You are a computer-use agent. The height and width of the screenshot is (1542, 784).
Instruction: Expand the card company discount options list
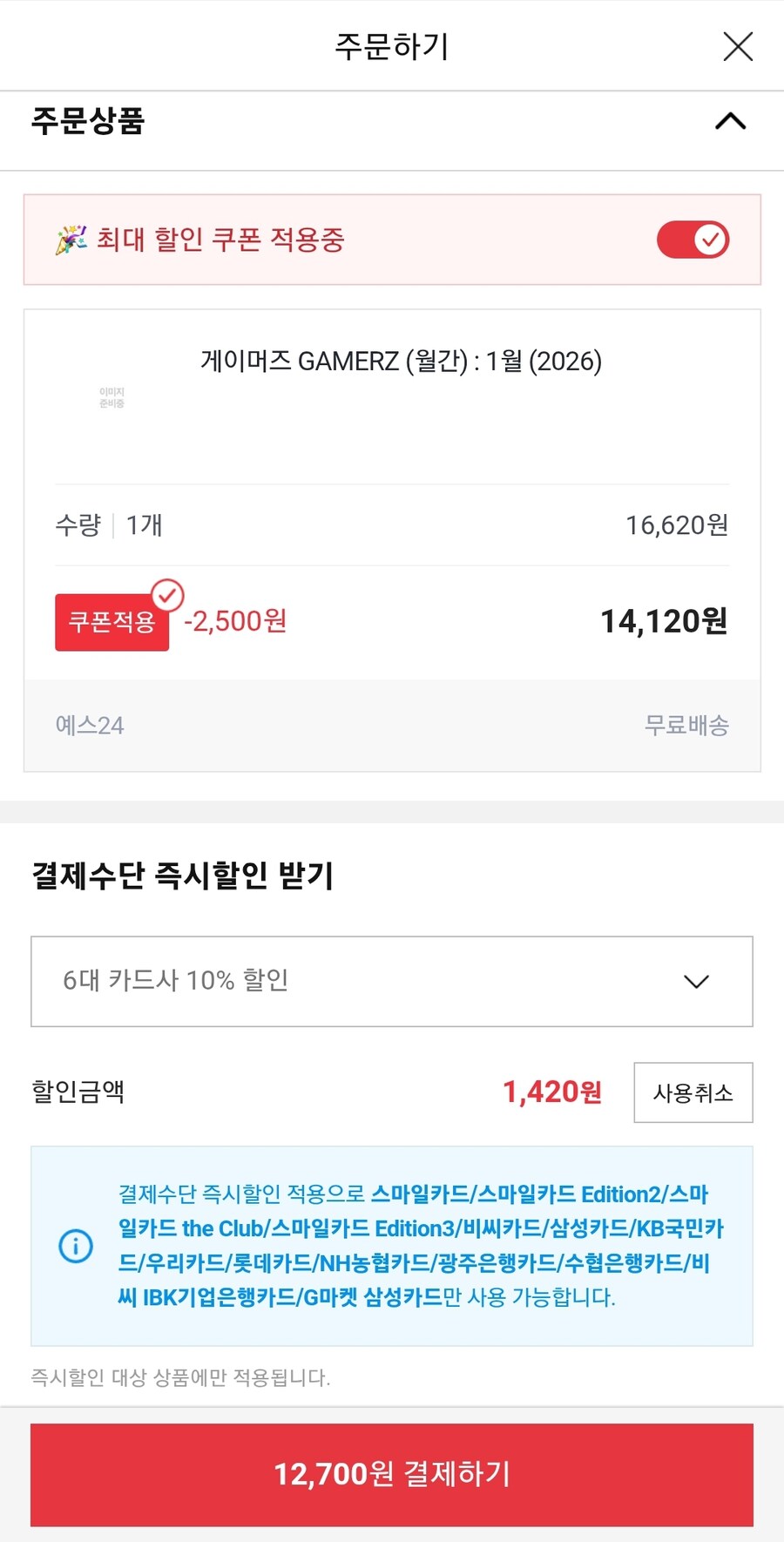[390, 982]
